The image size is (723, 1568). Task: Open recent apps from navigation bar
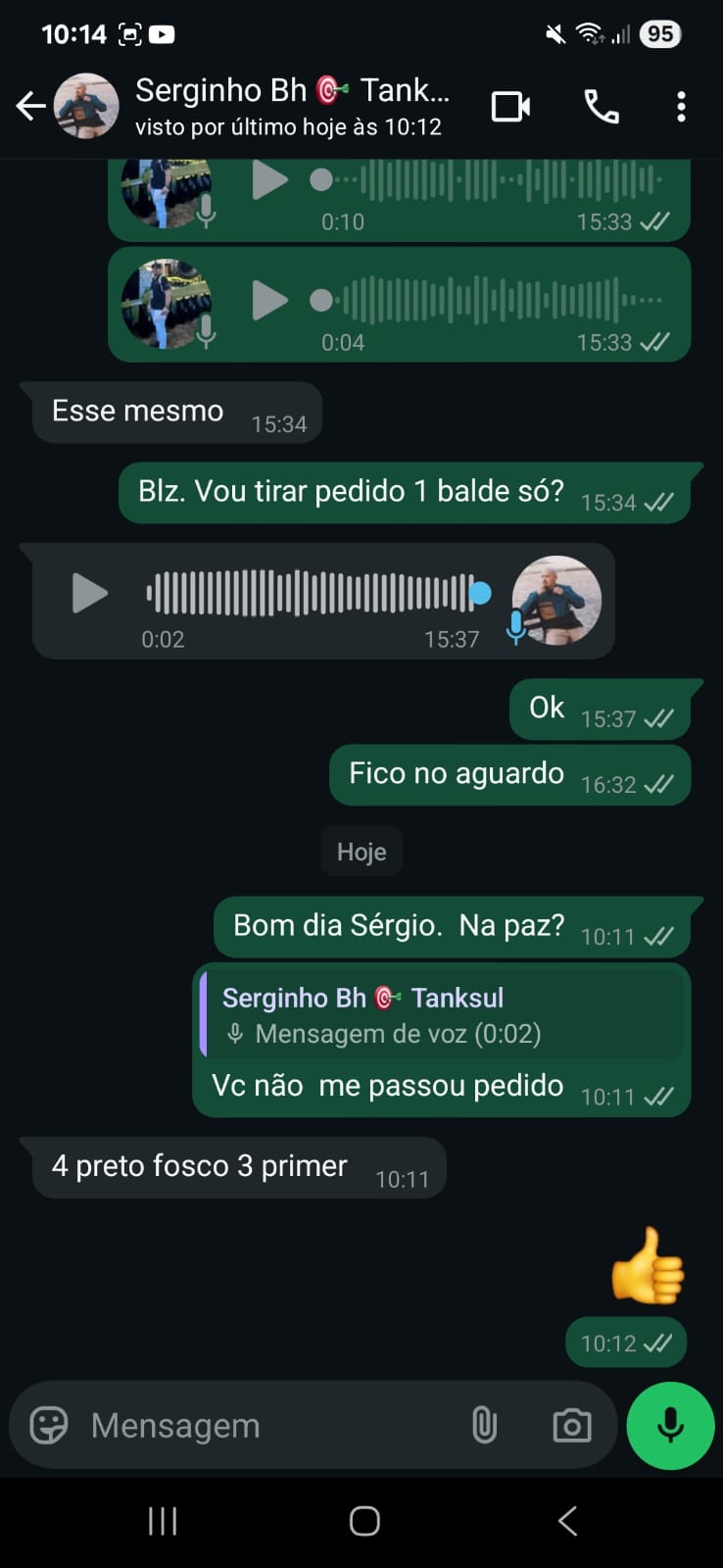tap(163, 1521)
